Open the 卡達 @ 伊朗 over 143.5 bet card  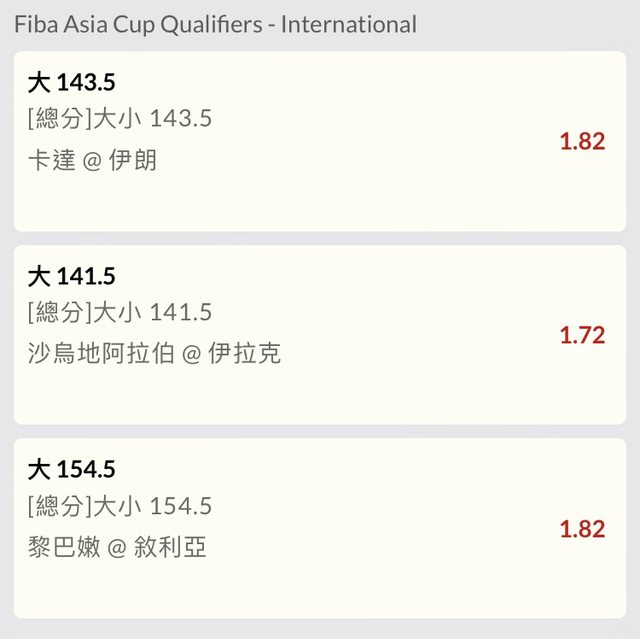320,141
